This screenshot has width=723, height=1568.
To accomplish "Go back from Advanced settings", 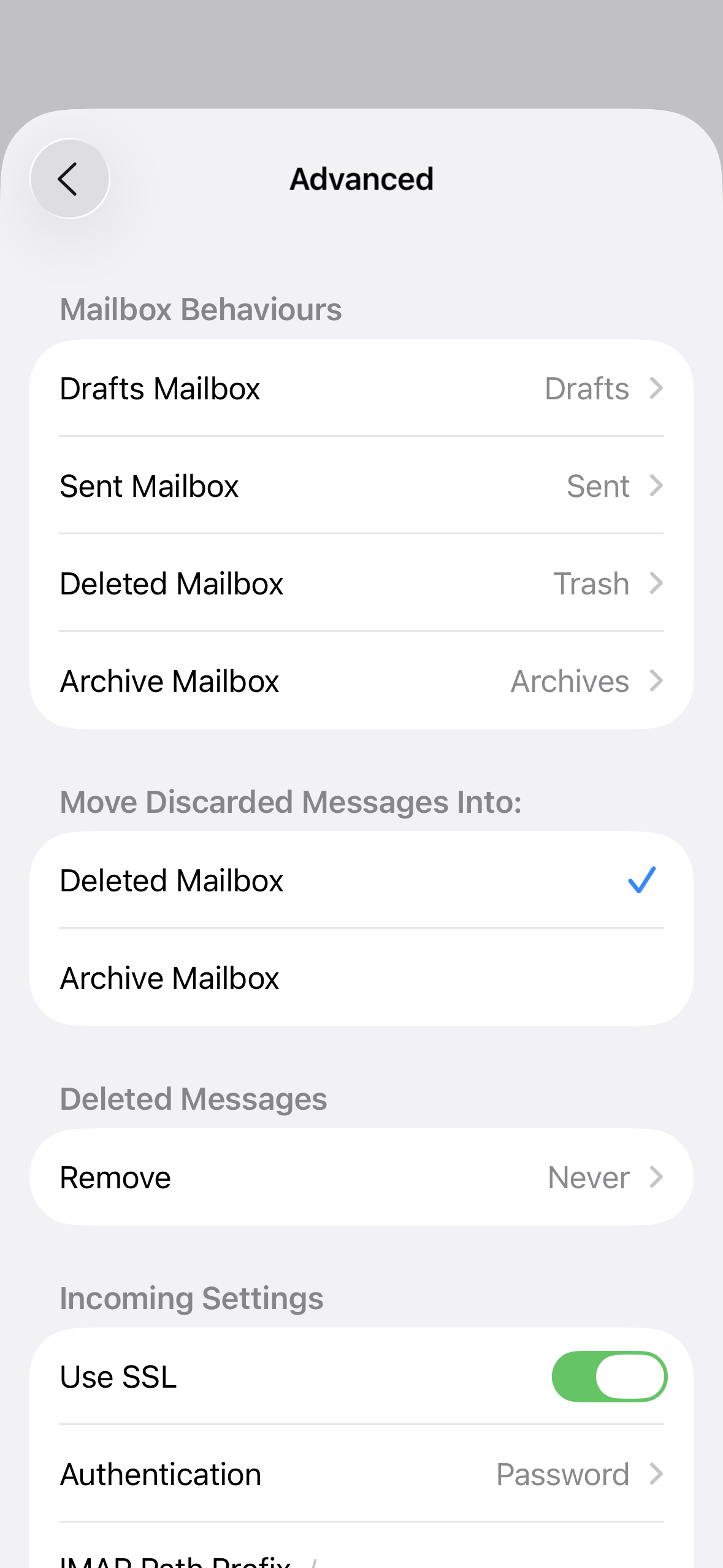I will (x=69, y=179).
